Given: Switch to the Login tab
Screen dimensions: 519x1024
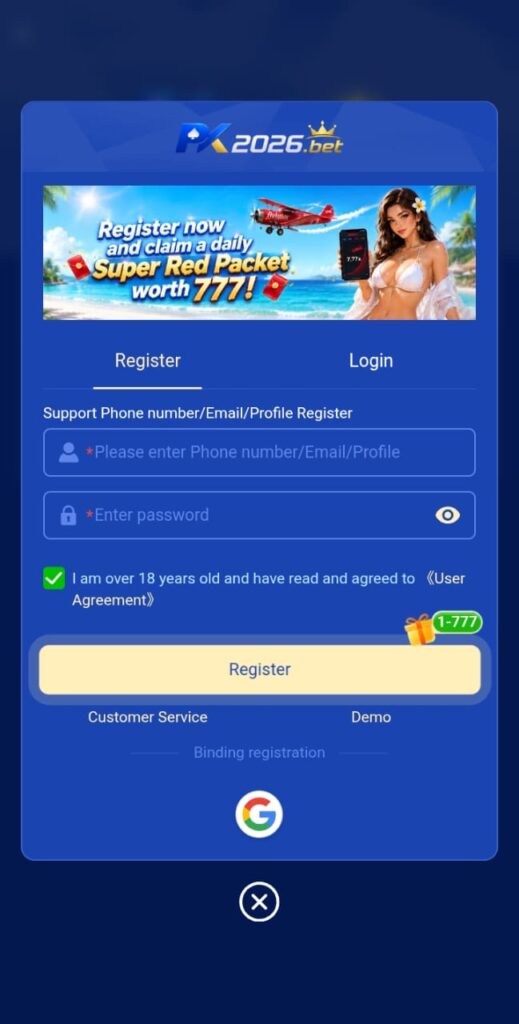Looking at the screenshot, I should tap(371, 360).
